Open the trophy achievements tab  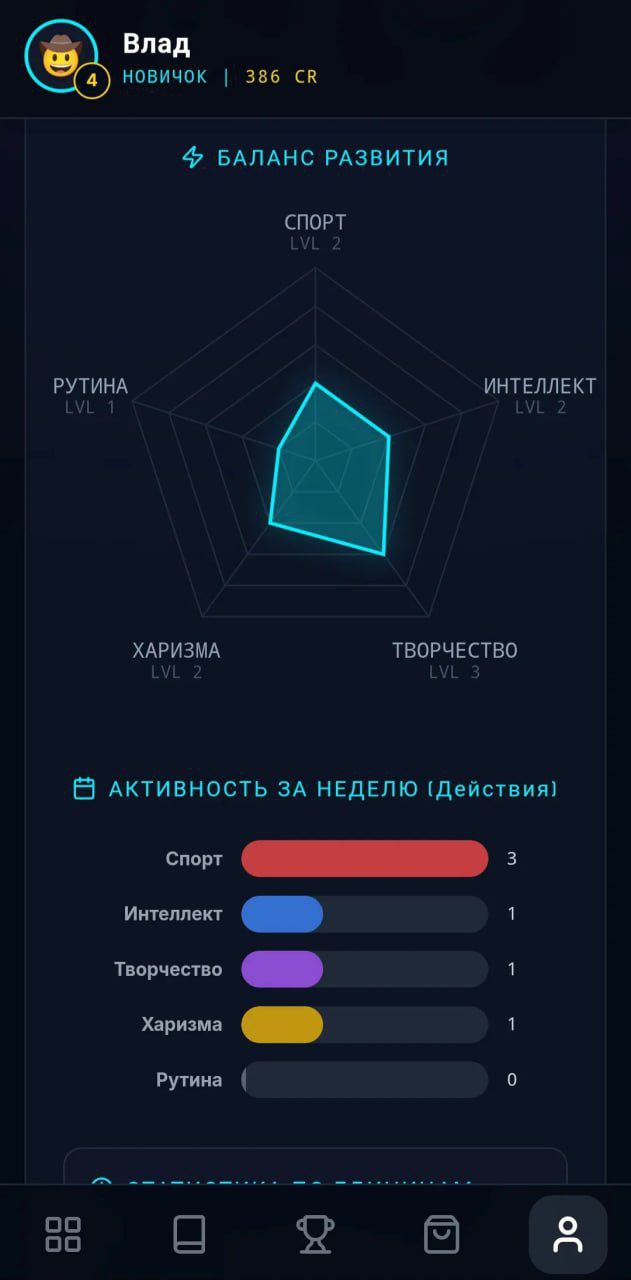coord(315,1234)
